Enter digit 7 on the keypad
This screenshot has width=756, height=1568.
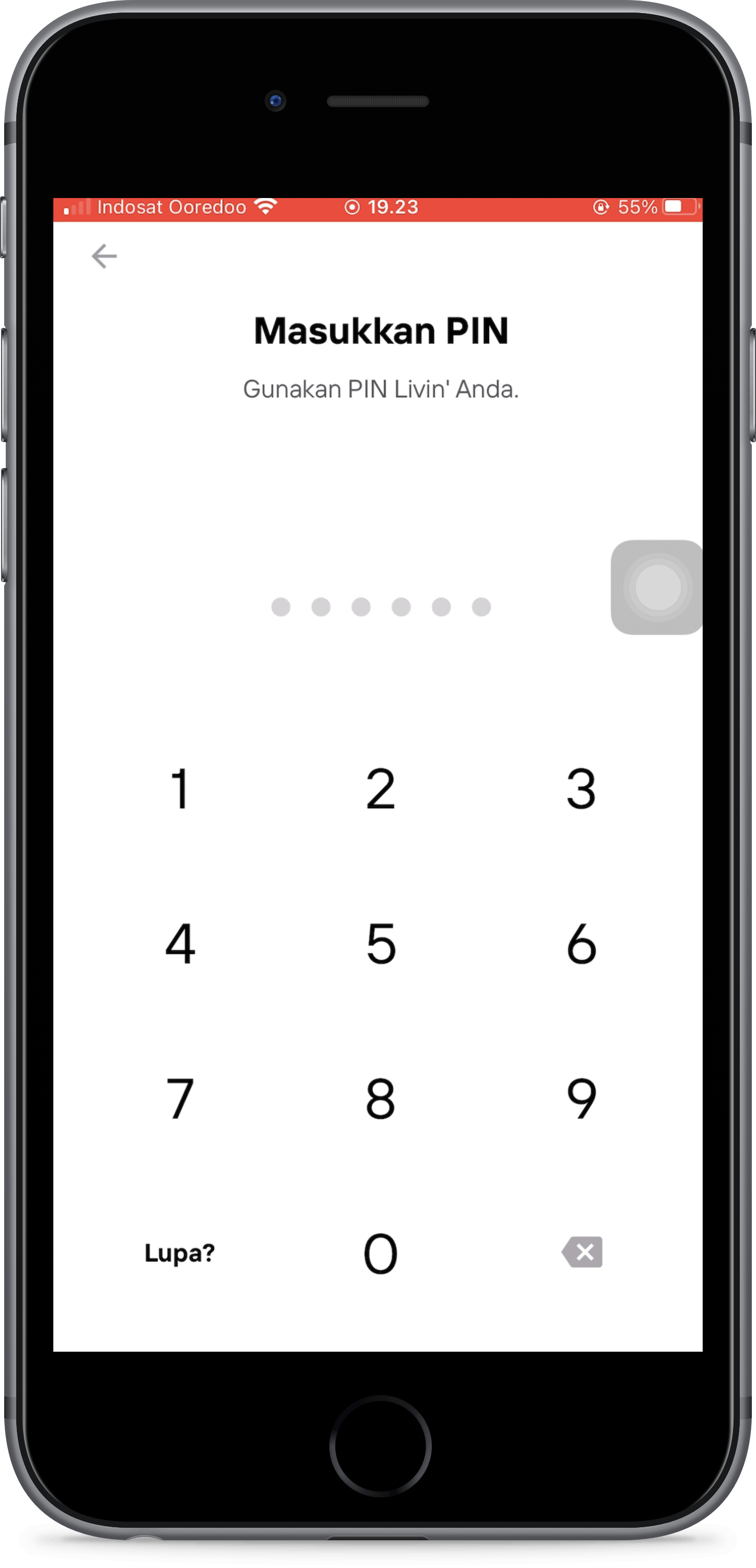tap(180, 1099)
